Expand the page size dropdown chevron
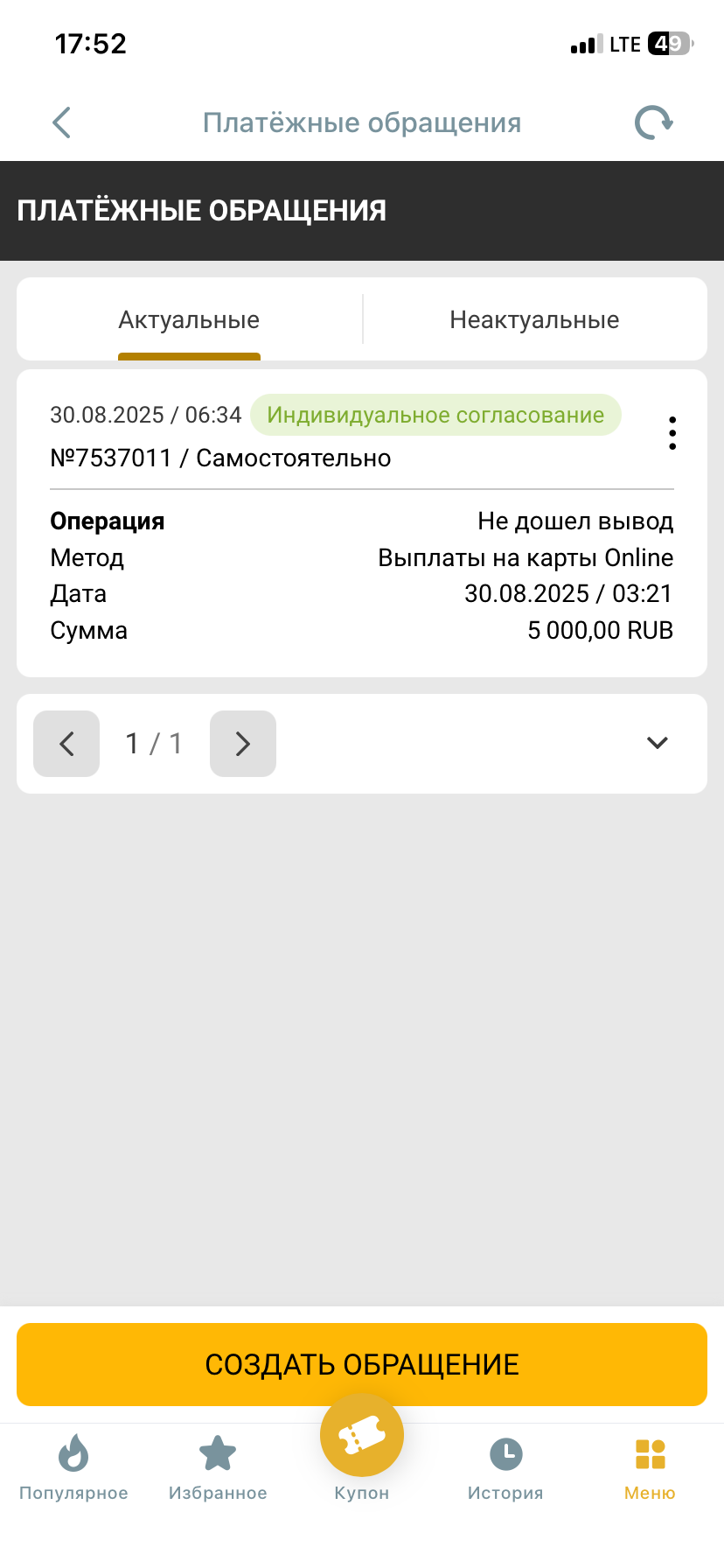 [657, 744]
